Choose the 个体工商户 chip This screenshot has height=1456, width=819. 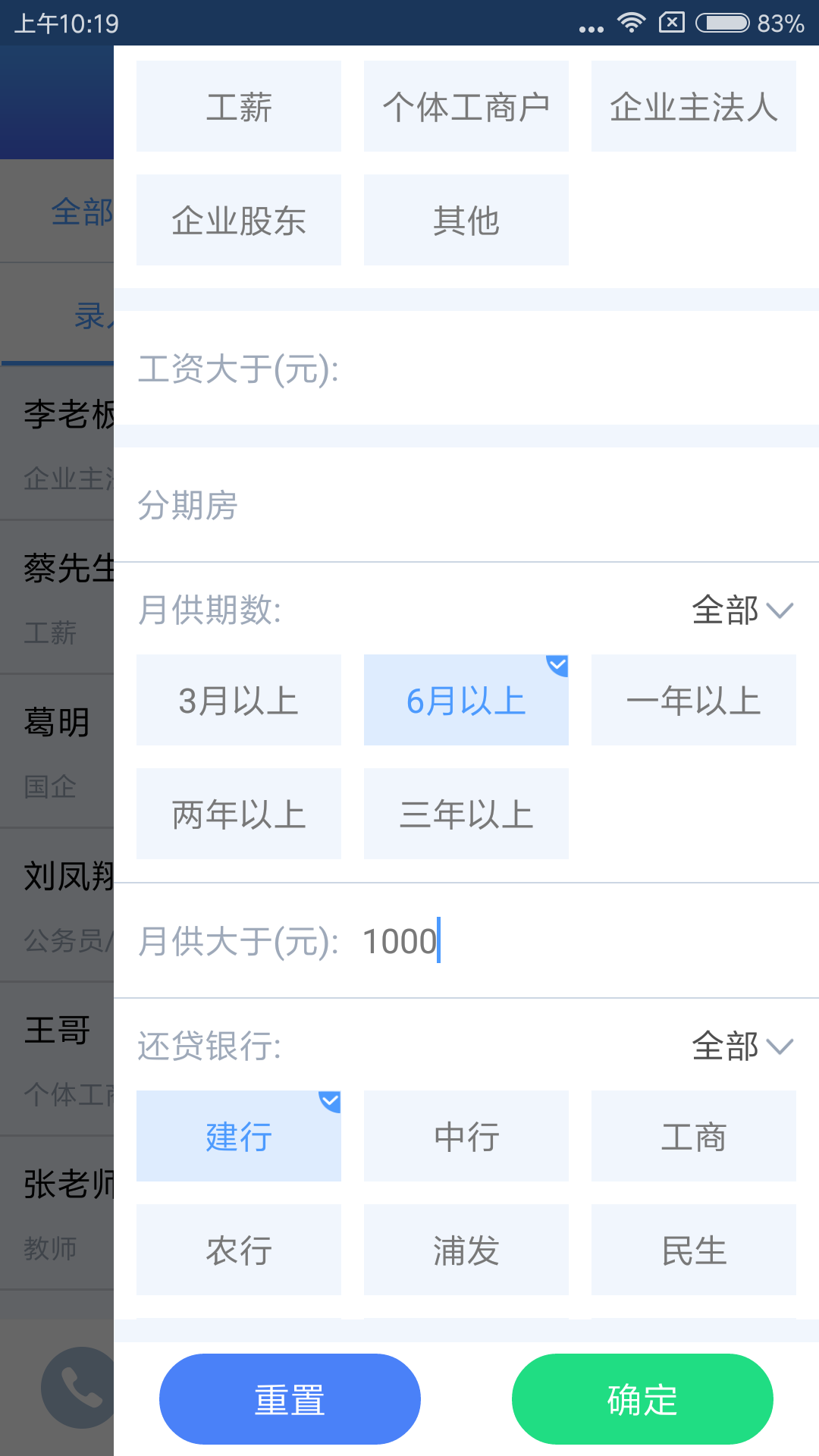[466, 106]
